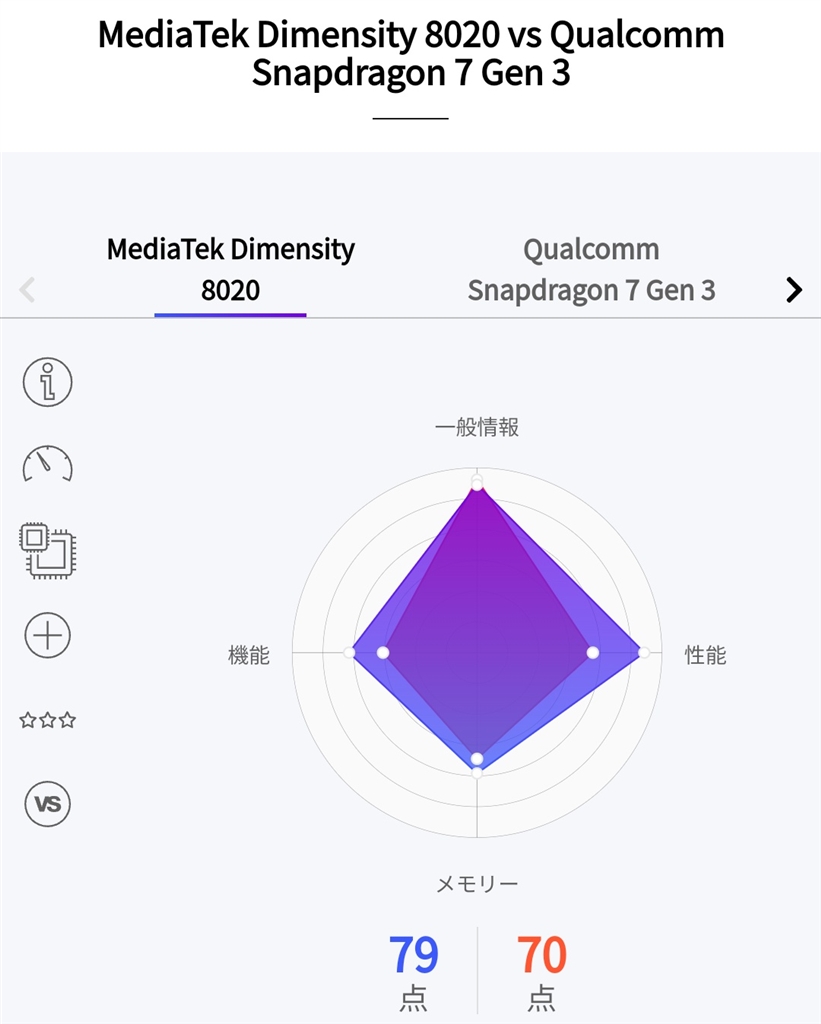Image resolution: width=821 pixels, height=1024 pixels.
Task: Tap the VS comparison icon
Action: (x=47, y=803)
